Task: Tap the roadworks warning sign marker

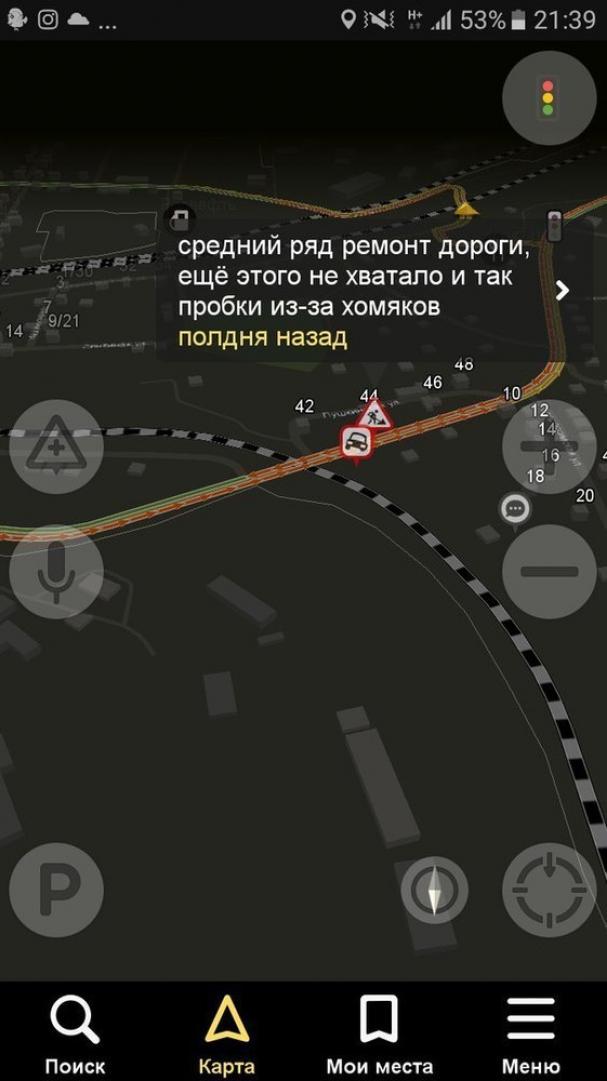Action: (x=376, y=415)
